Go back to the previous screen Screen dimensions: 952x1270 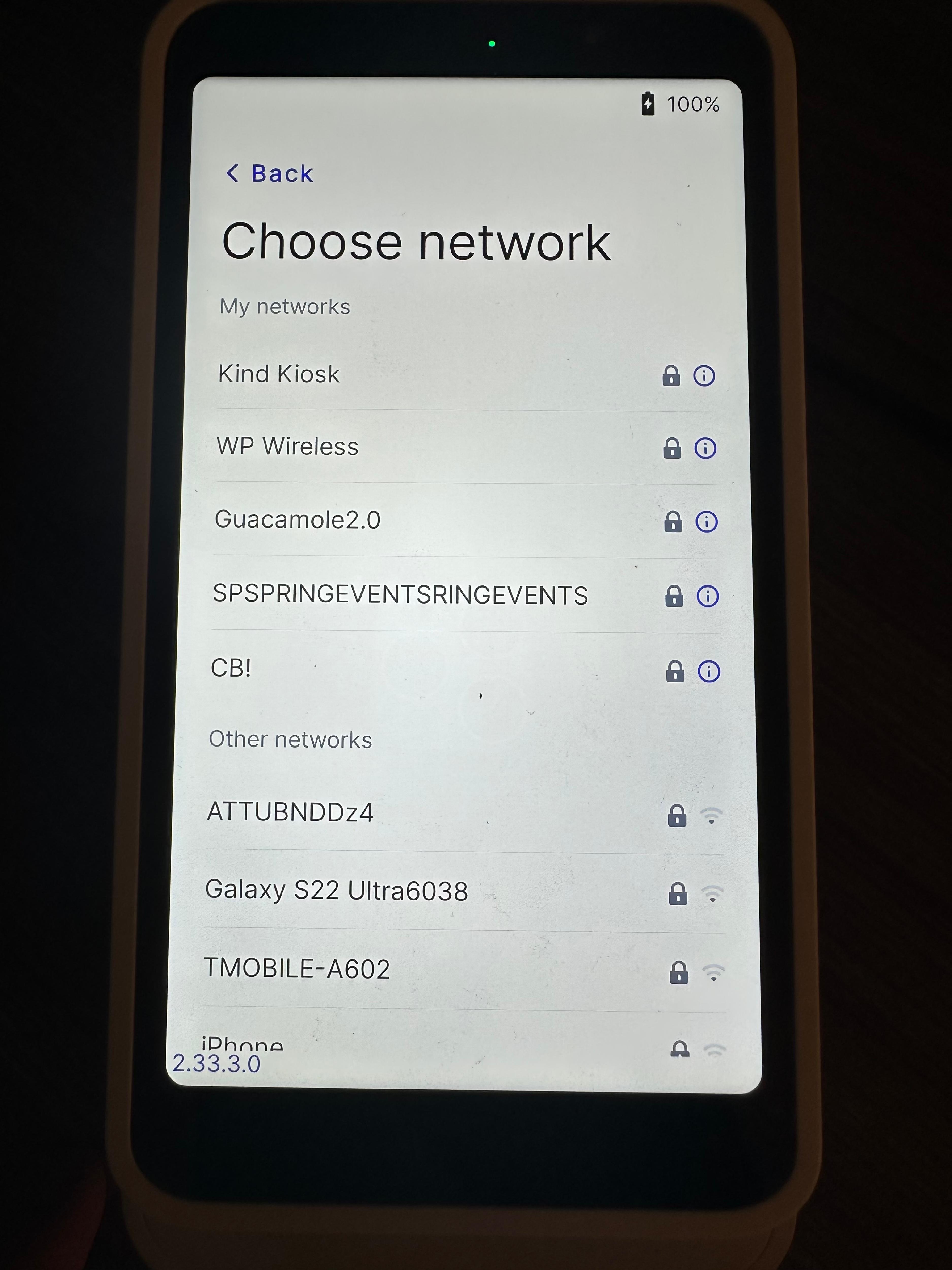[x=270, y=173]
